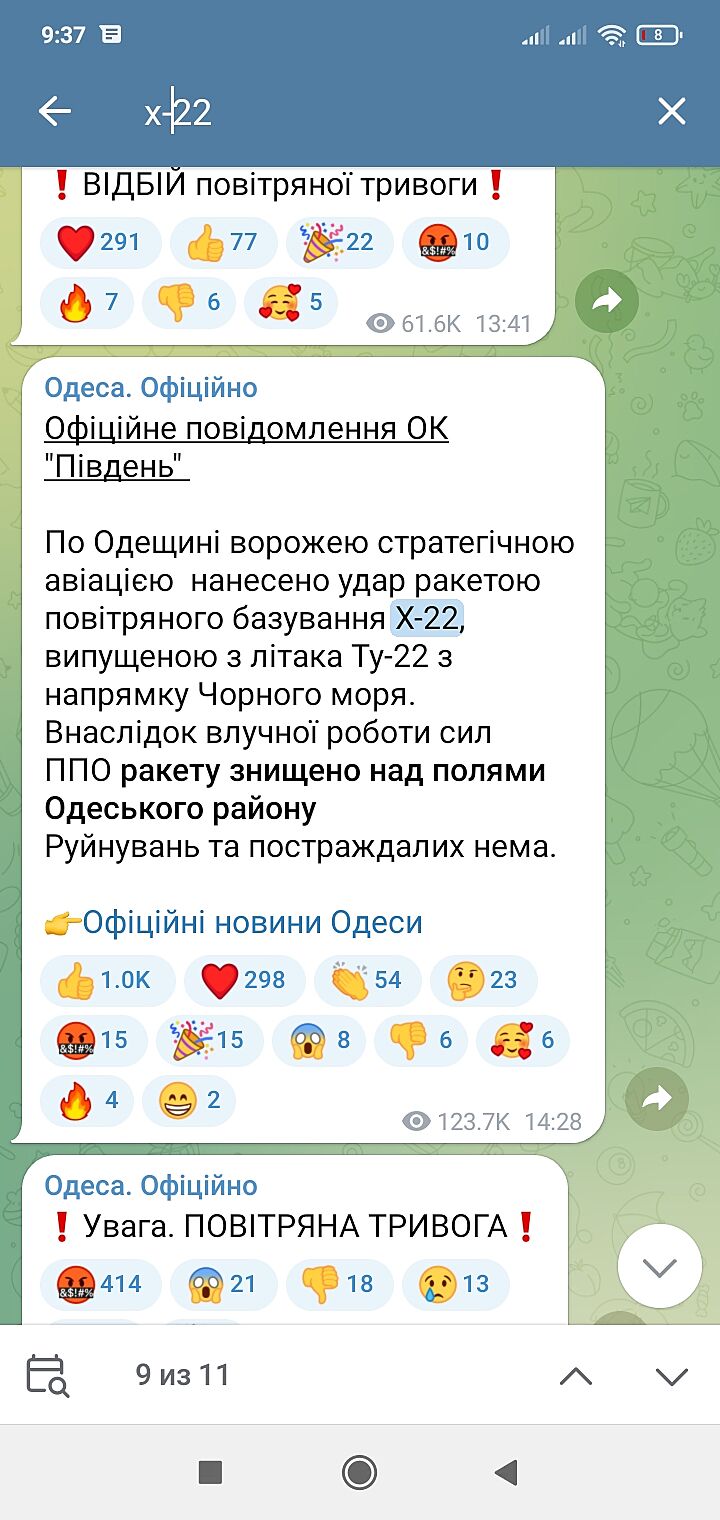
Task: Forward the ОК "Південь" official message
Action: click(x=656, y=1099)
